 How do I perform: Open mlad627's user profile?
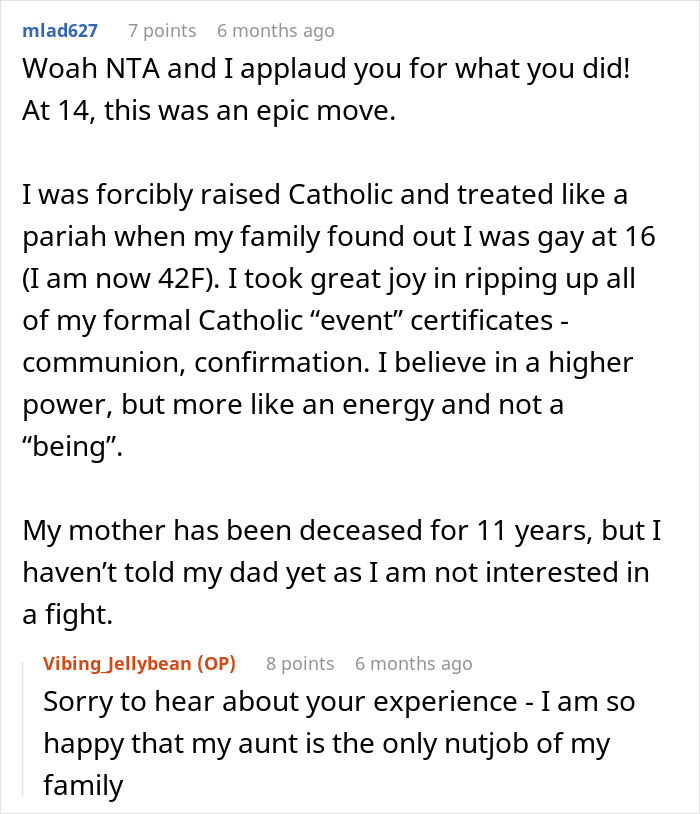point(60,31)
